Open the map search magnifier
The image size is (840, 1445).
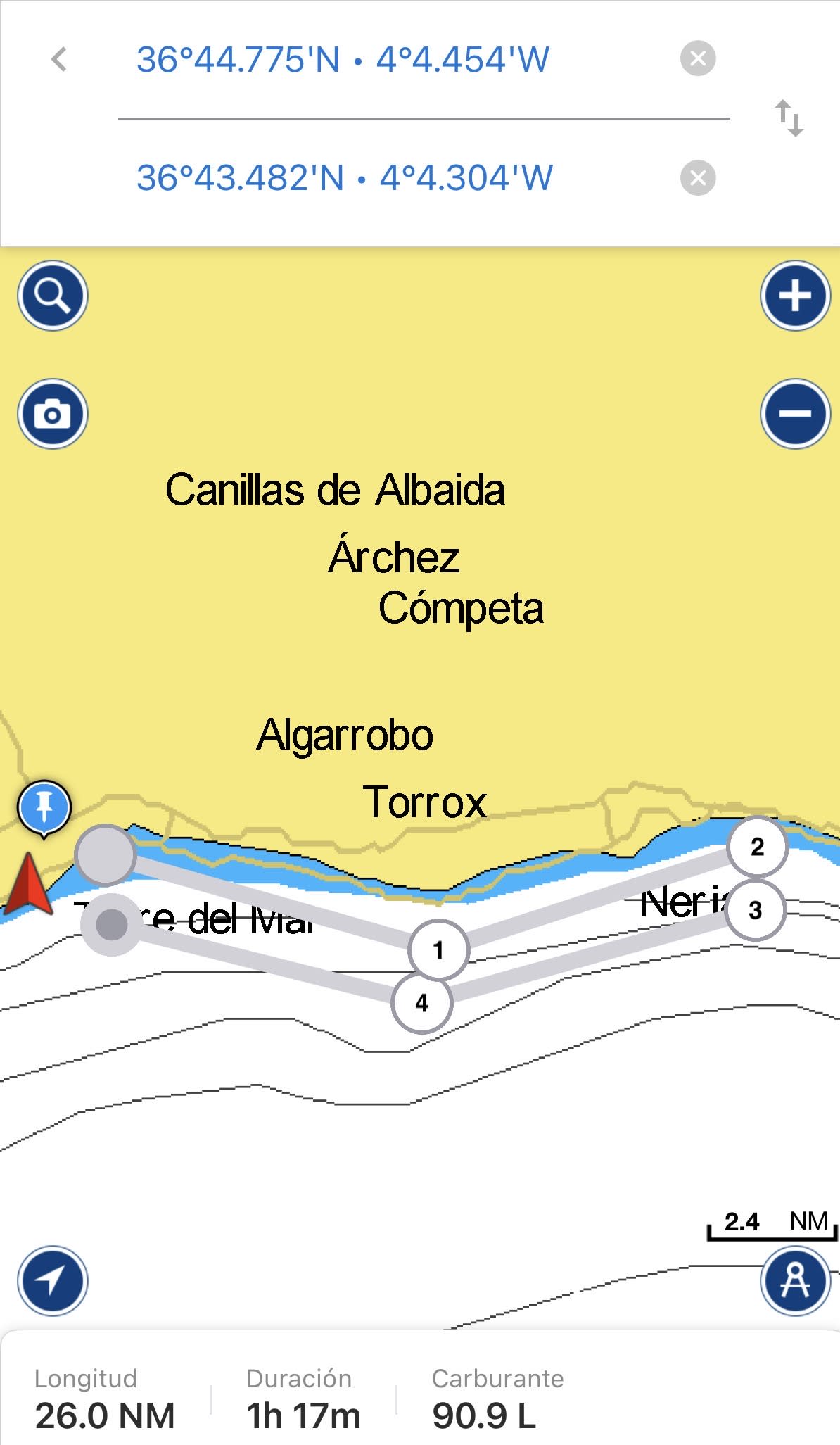tap(53, 296)
